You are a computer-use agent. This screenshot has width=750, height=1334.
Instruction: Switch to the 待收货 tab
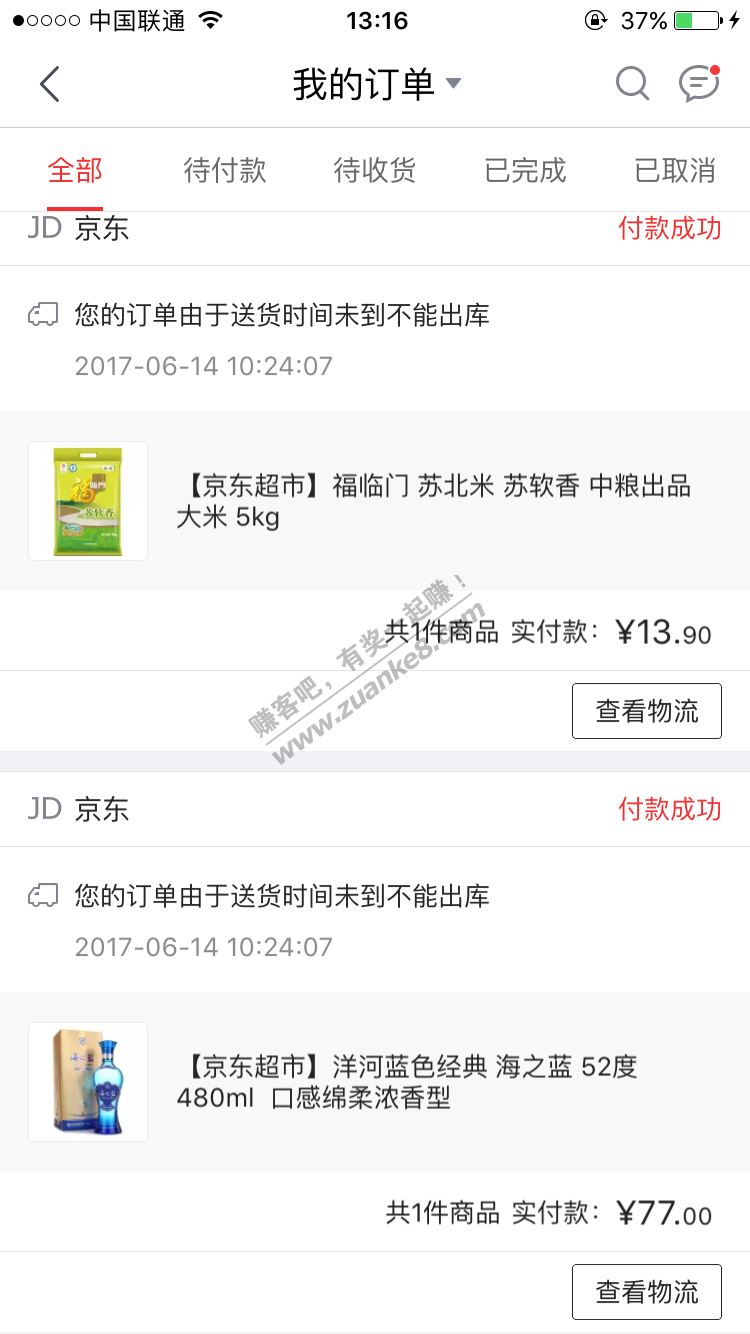[375, 171]
